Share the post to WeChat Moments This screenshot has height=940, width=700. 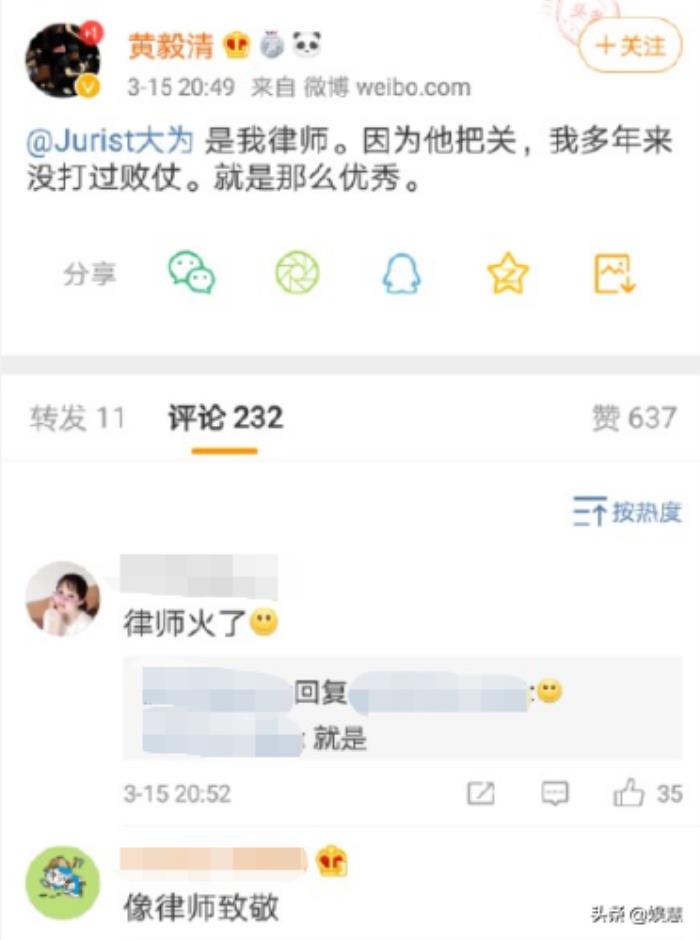[x=297, y=272]
